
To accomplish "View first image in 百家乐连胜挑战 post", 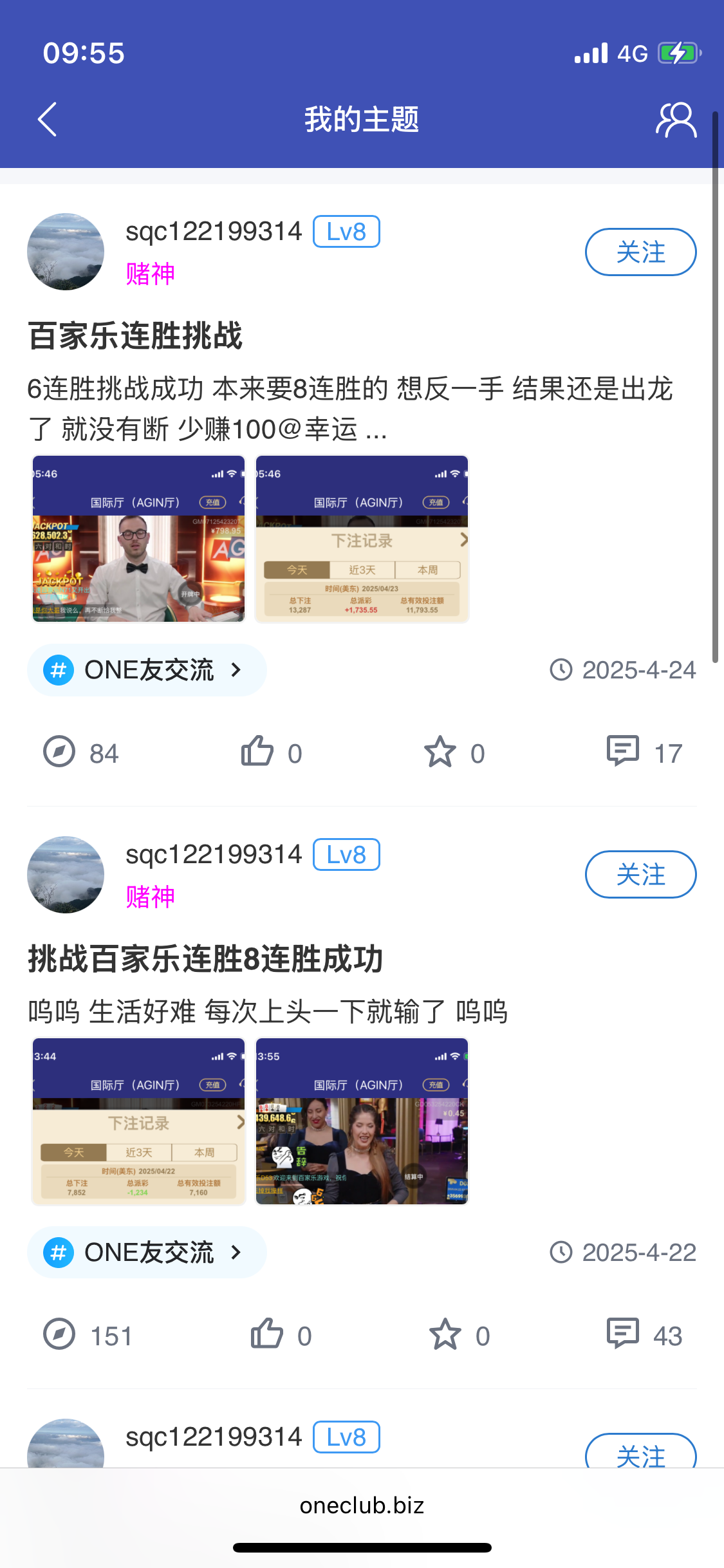I will 139,539.
